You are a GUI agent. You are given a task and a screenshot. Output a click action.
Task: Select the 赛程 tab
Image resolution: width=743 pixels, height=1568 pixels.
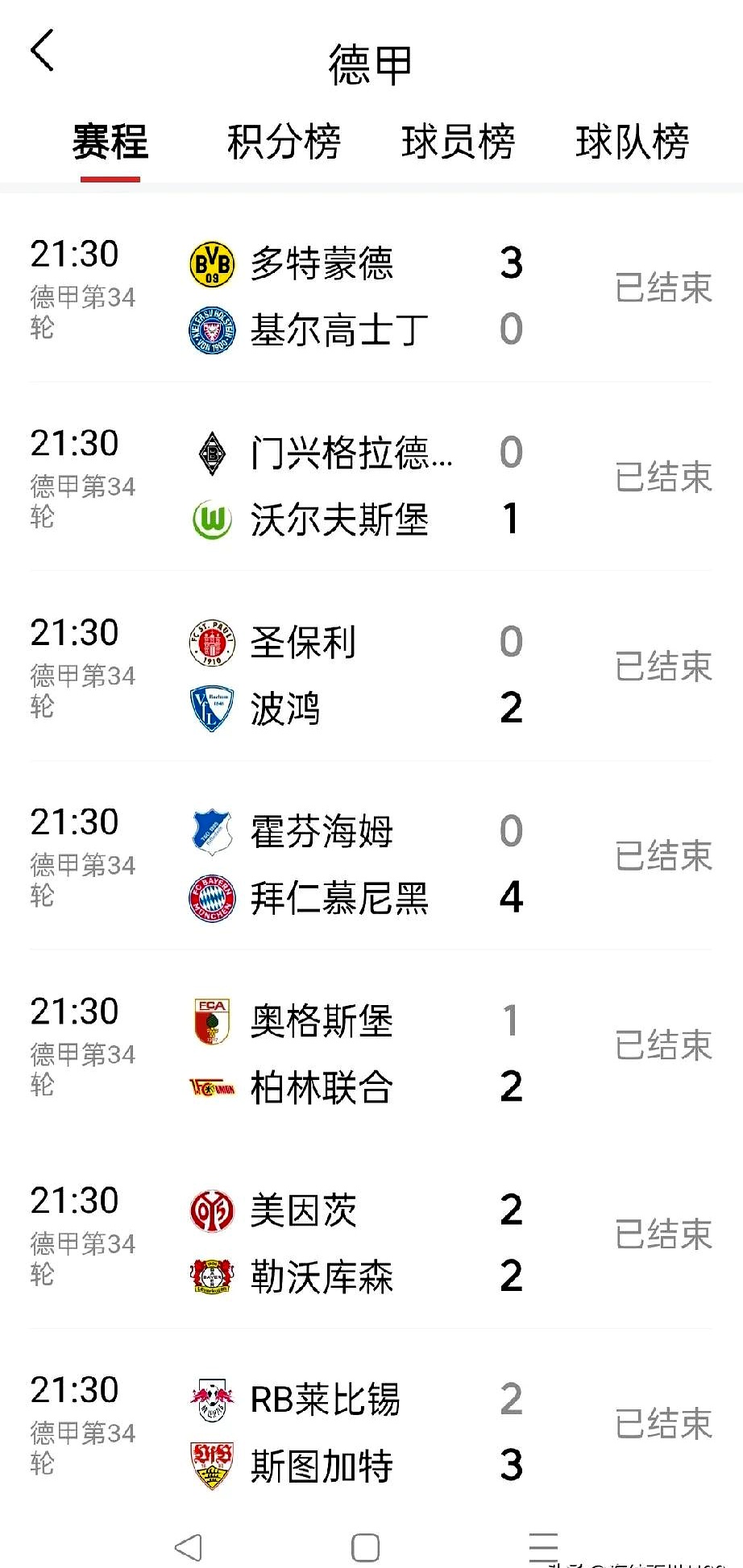pos(110,143)
